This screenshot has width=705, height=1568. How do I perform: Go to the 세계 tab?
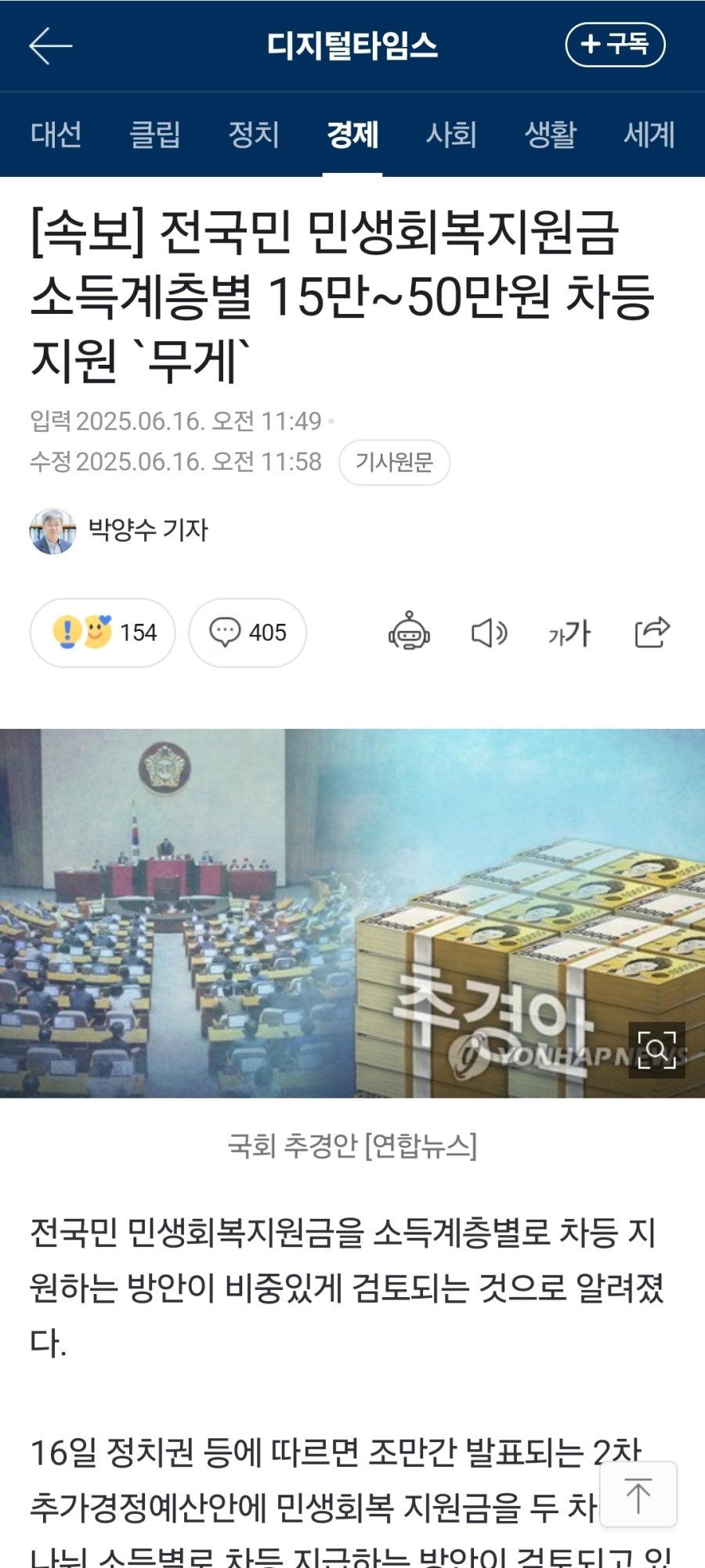pyautogui.click(x=649, y=135)
